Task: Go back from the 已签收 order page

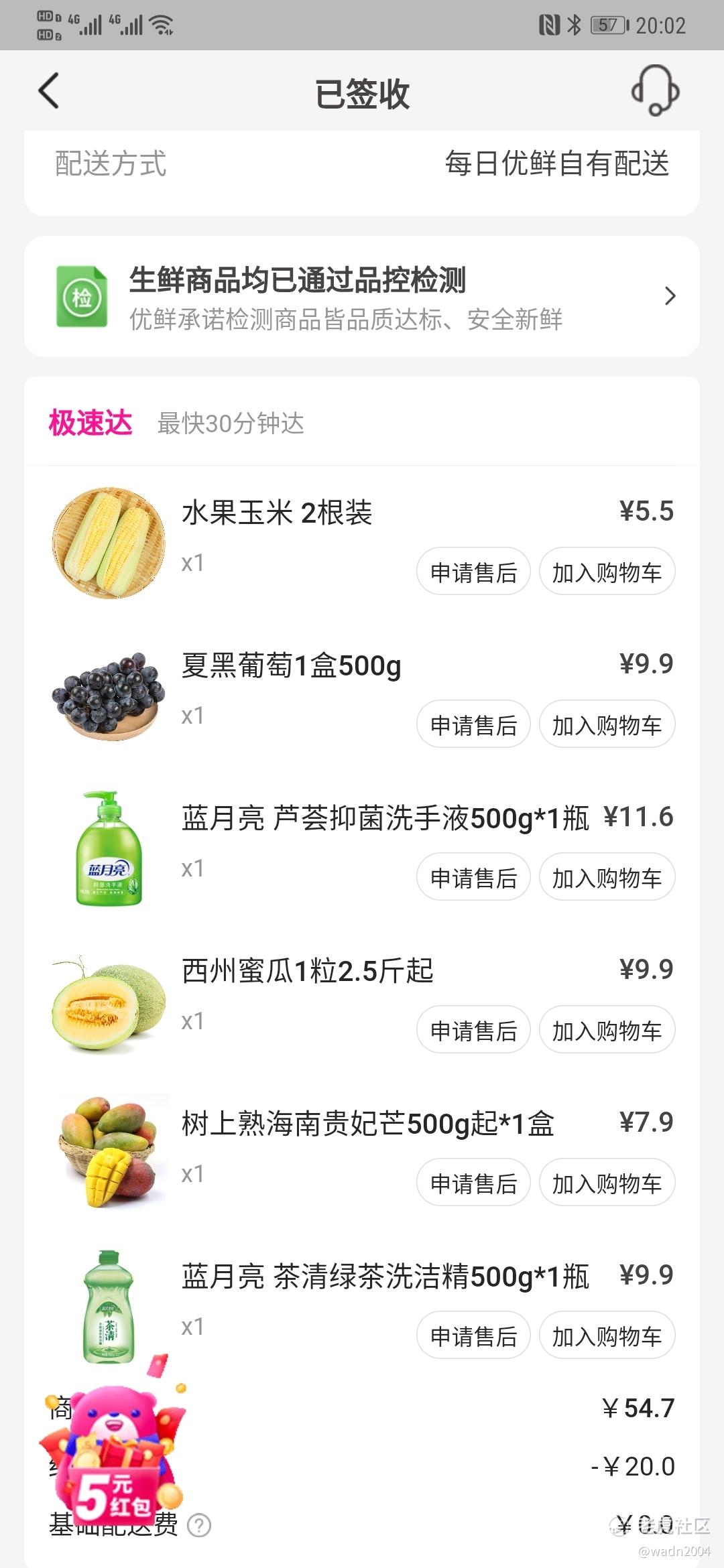Action: click(49, 91)
